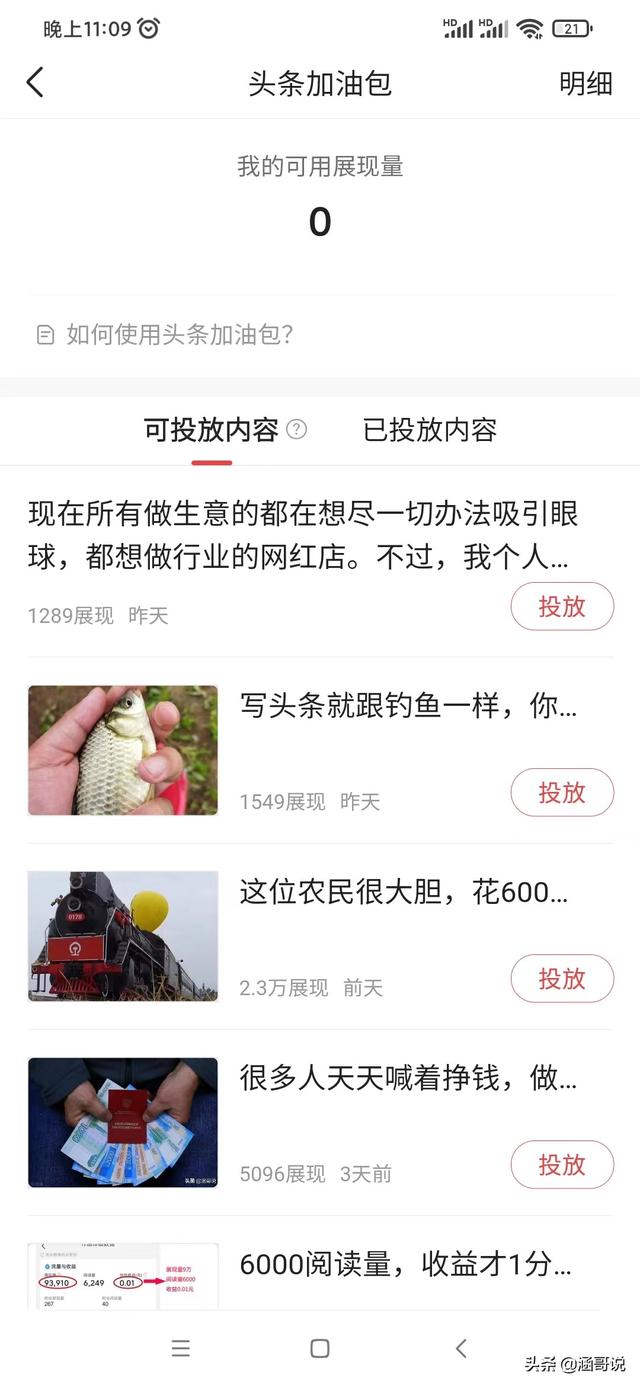
Task: Select the 可投放内容 tab
Action: (211, 430)
